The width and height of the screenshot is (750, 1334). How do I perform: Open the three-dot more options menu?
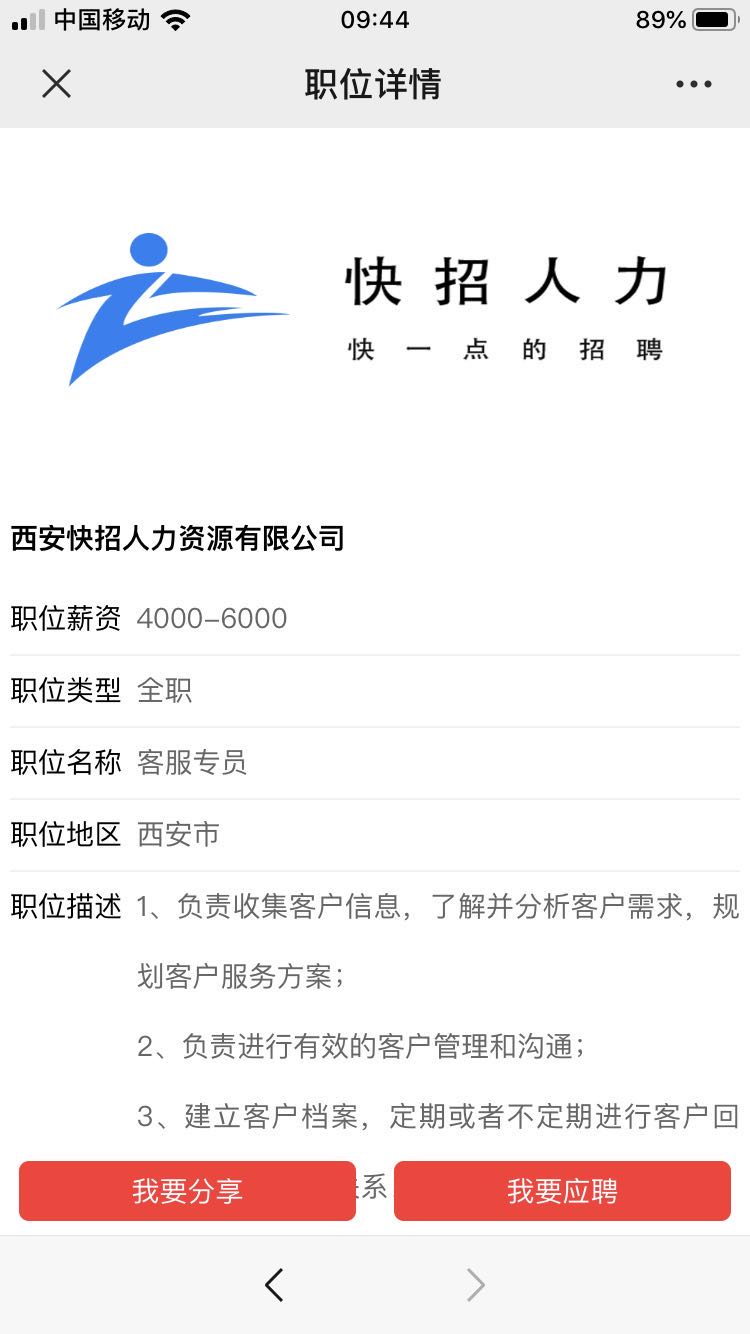(x=693, y=84)
